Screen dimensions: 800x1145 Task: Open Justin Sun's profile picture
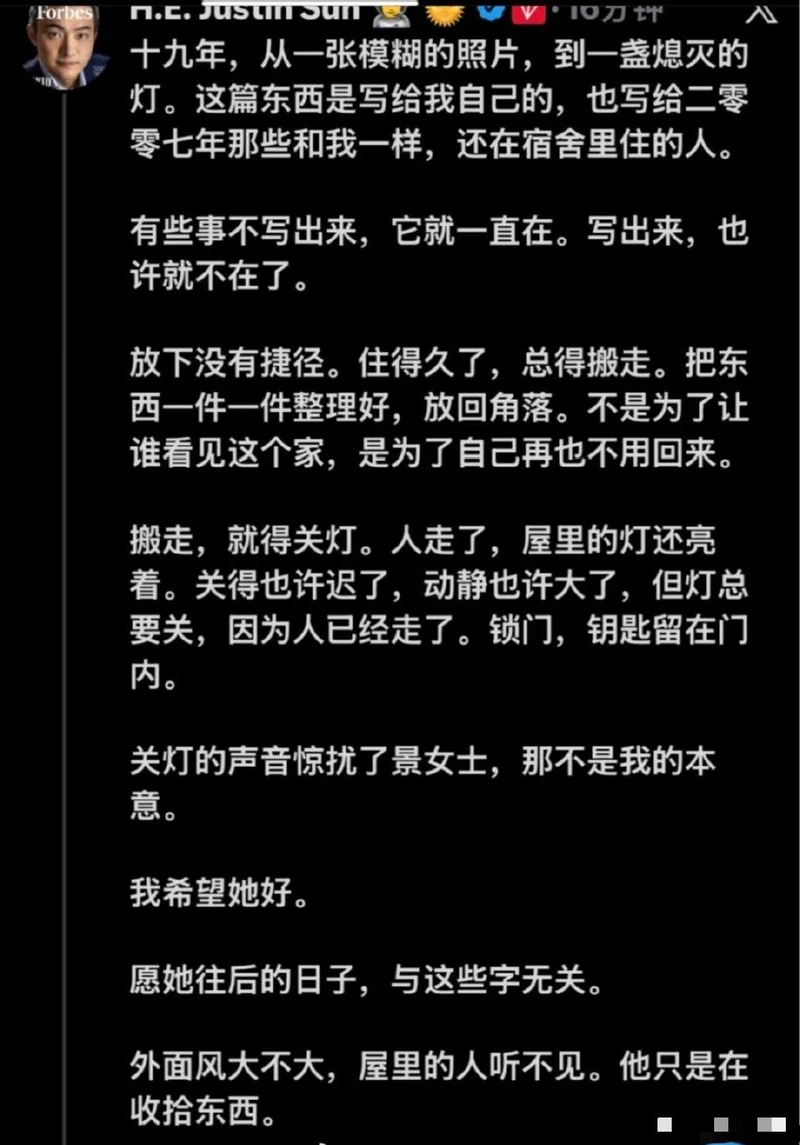(x=64, y=45)
